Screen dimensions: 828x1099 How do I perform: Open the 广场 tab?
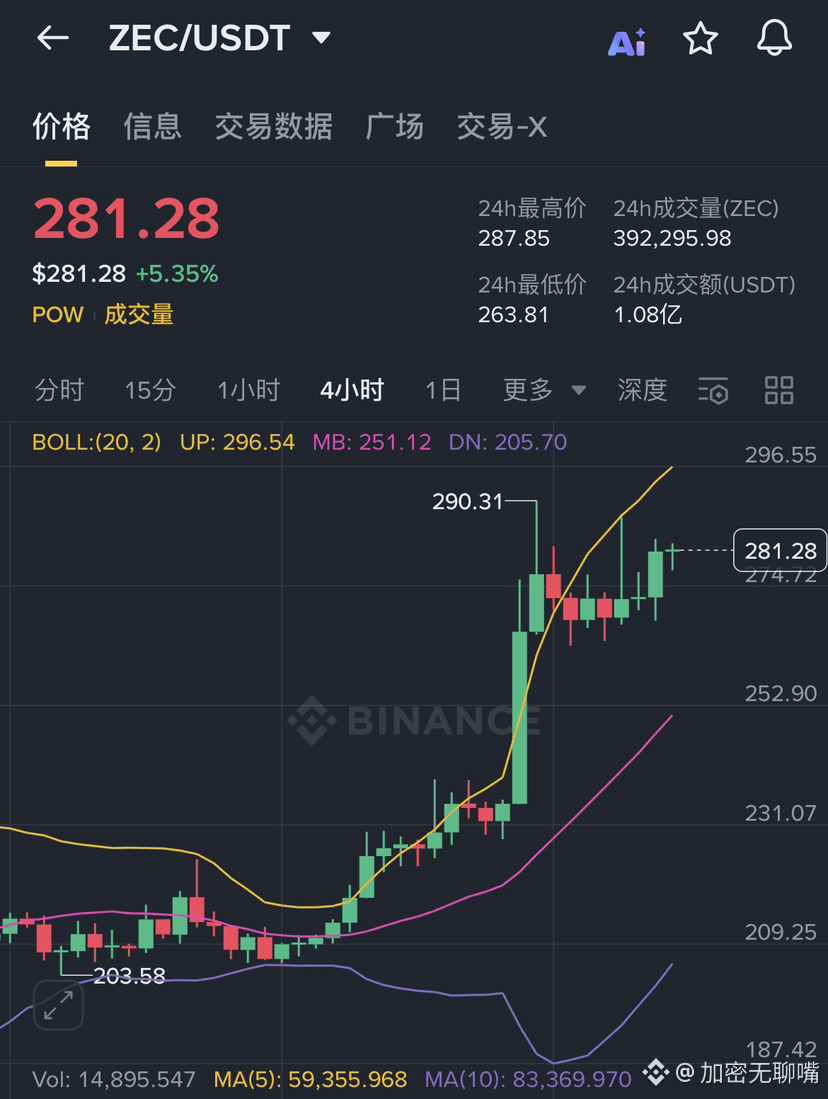(x=394, y=127)
